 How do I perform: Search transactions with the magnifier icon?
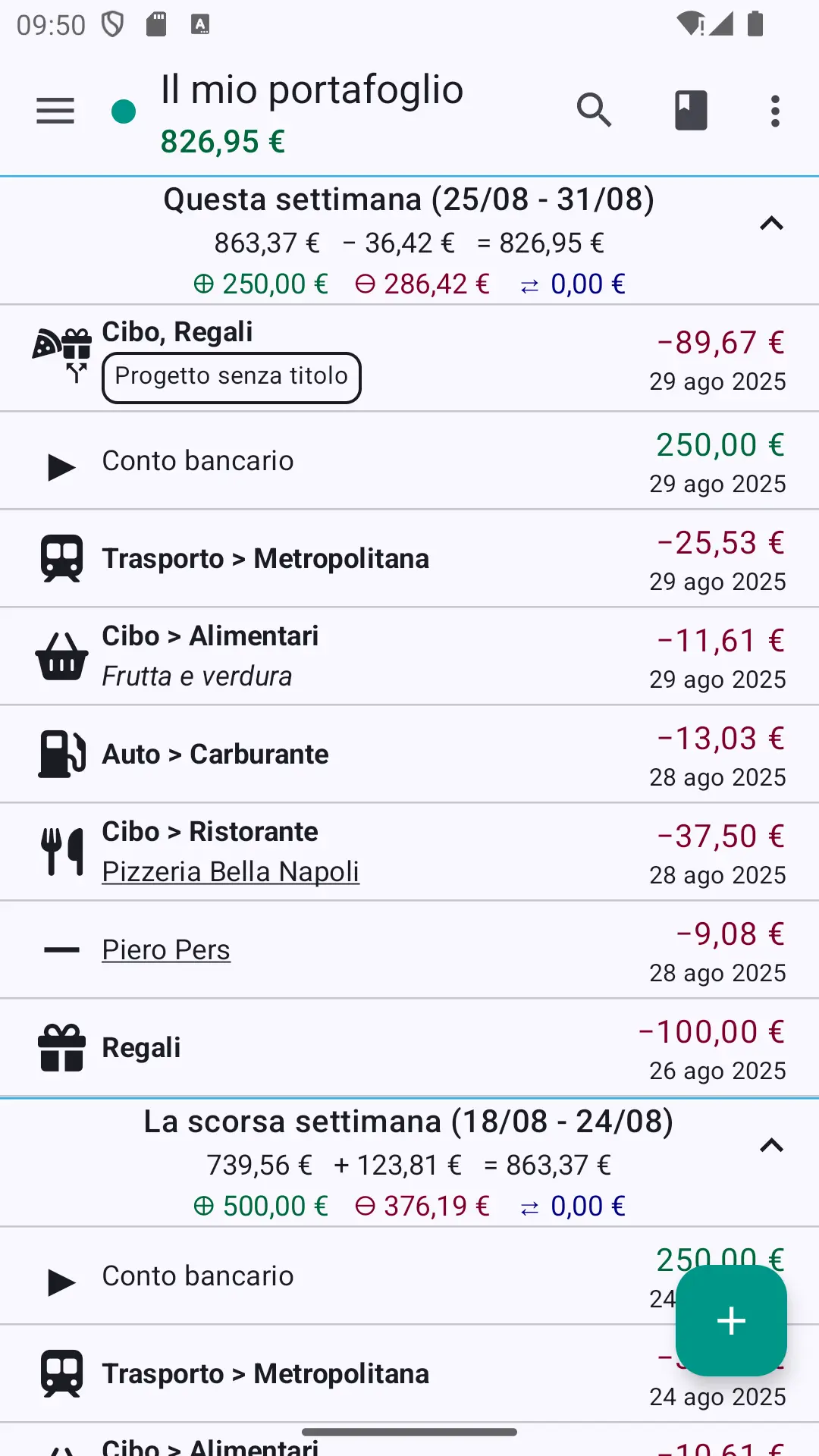click(x=595, y=111)
